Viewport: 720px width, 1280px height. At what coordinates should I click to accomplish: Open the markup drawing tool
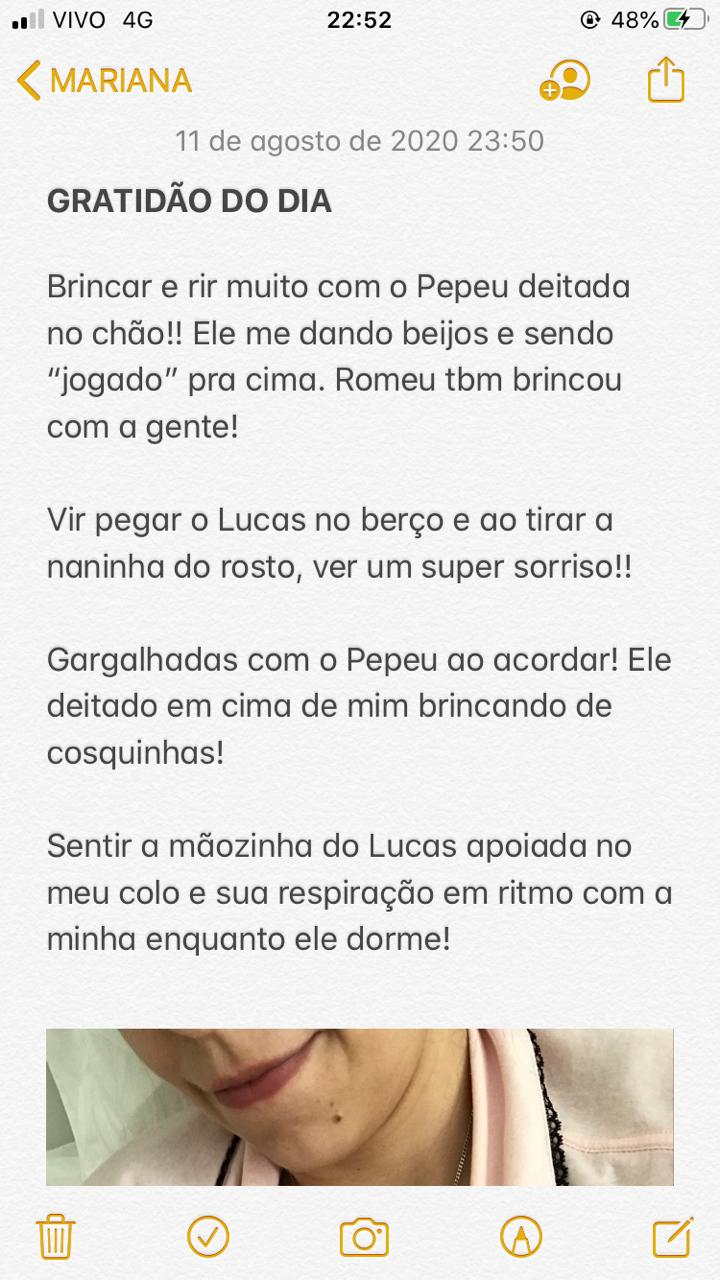pyautogui.click(x=519, y=1237)
